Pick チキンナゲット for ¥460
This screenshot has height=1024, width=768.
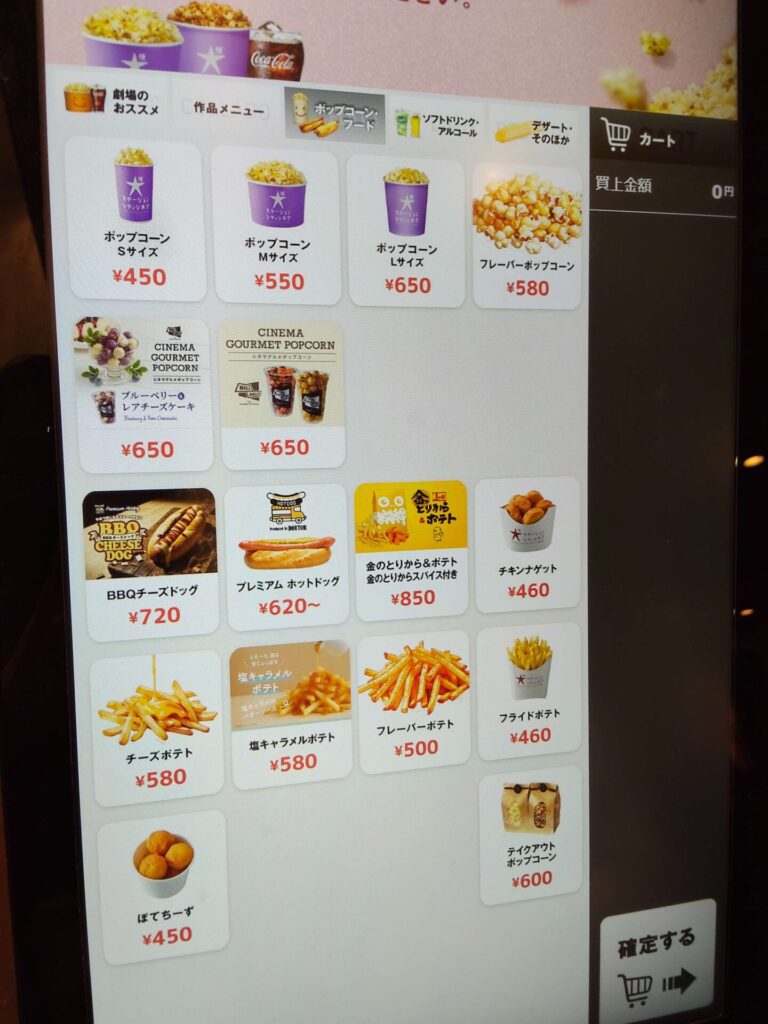(528, 545)
